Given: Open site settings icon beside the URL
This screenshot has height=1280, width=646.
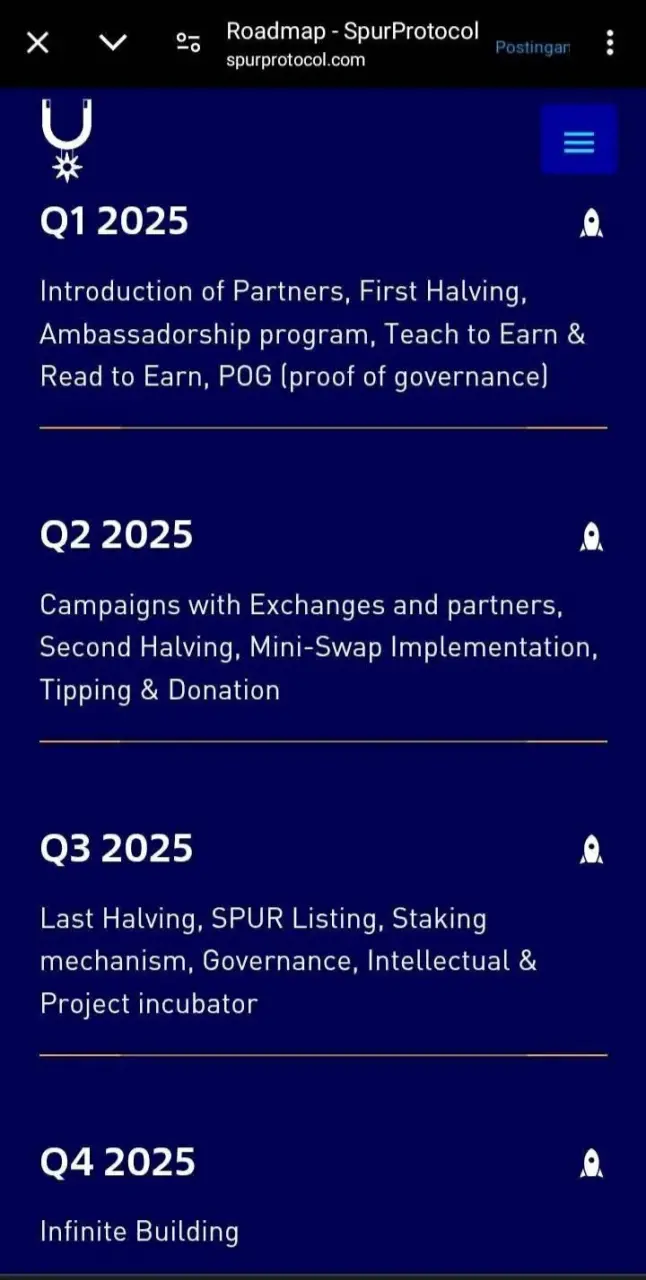Looking at the screenshot, I should pyautogui.click(x=188, y=43).
